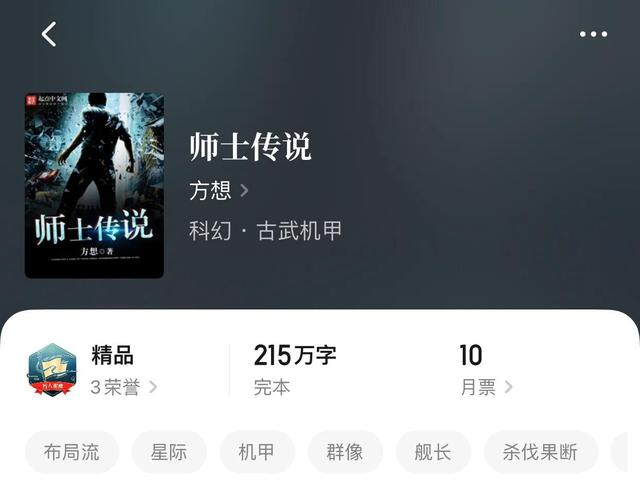Select the 群像 tag chip

click(345, 452)
